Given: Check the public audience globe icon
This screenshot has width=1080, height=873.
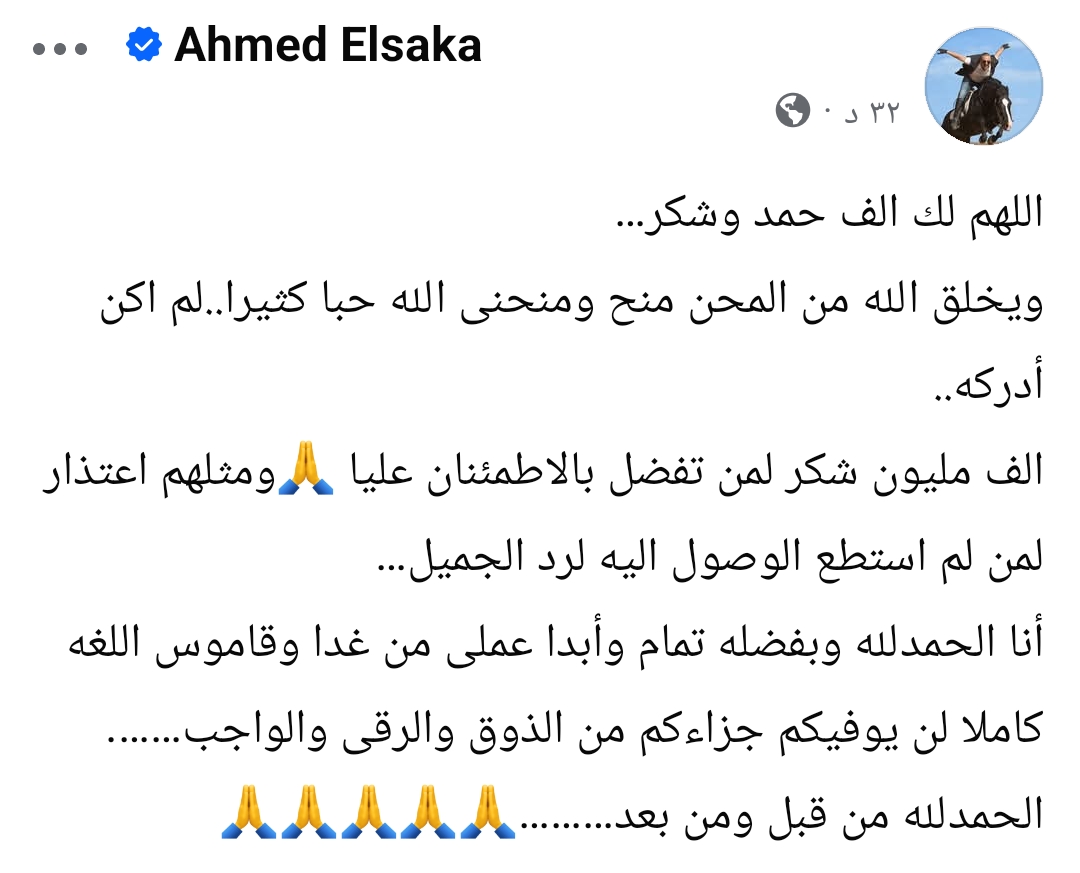Looking at the screenshot, I should coord(793,111).
